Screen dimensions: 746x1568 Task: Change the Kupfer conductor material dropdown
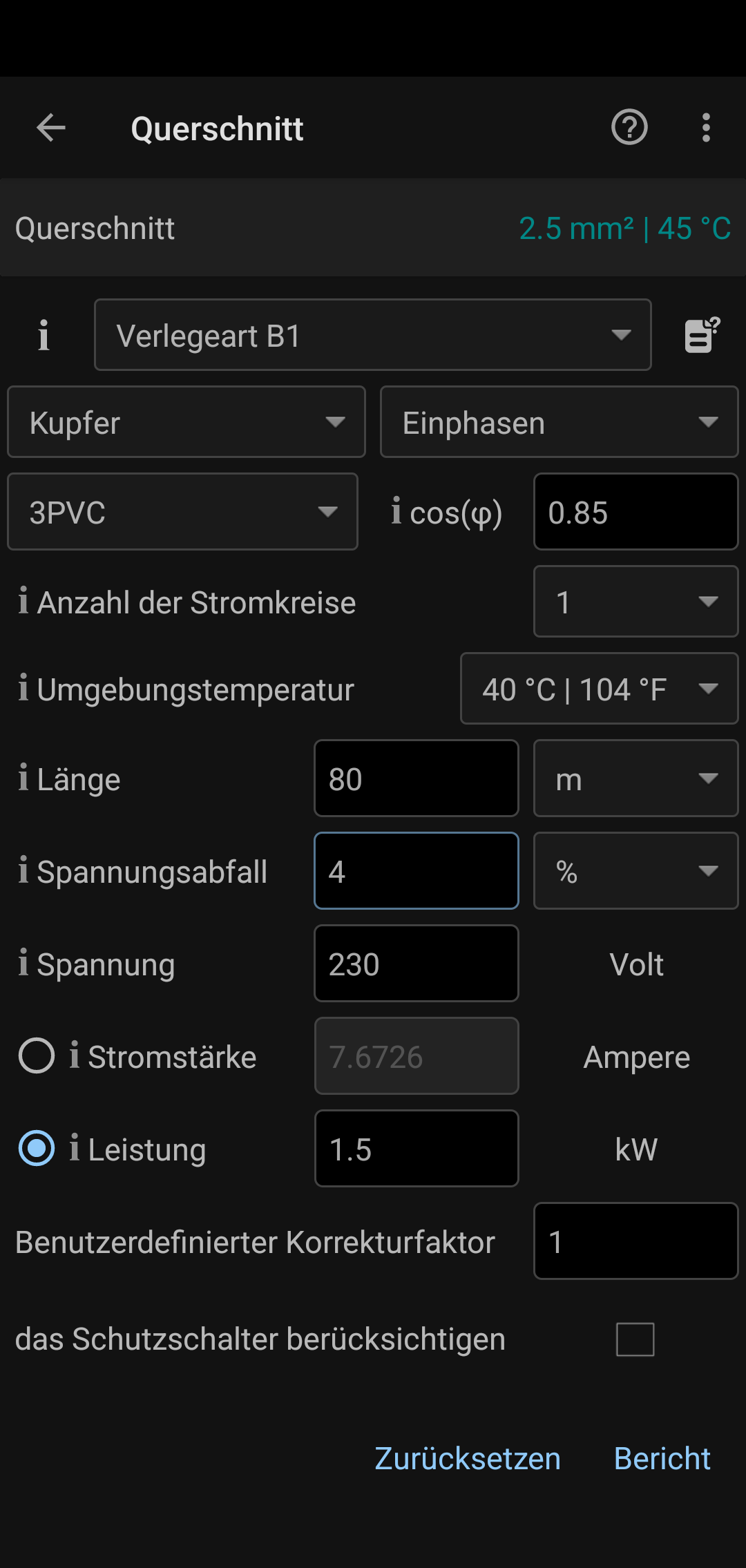coord(186,423)
